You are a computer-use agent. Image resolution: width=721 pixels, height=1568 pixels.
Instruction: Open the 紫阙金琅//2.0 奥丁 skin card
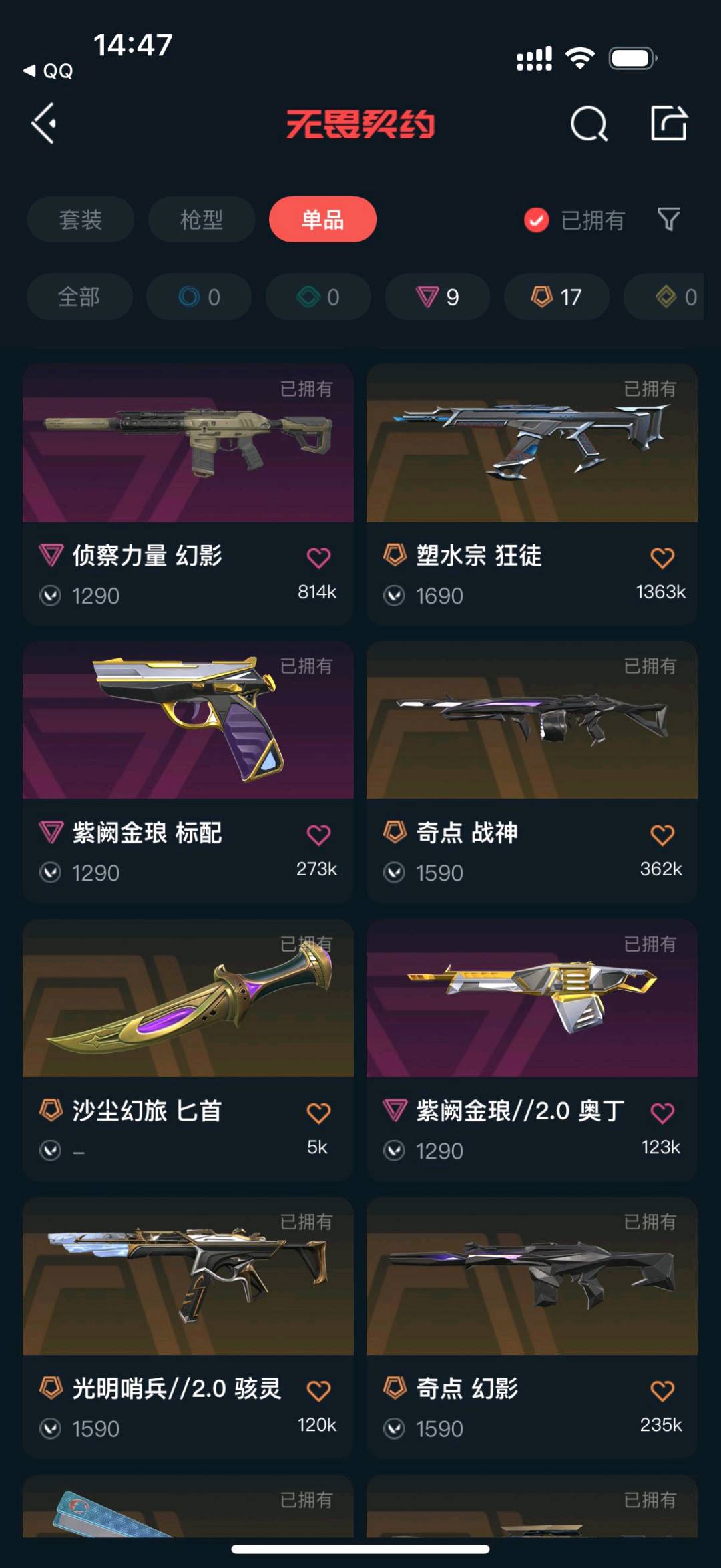click(x=531, y=1022)
